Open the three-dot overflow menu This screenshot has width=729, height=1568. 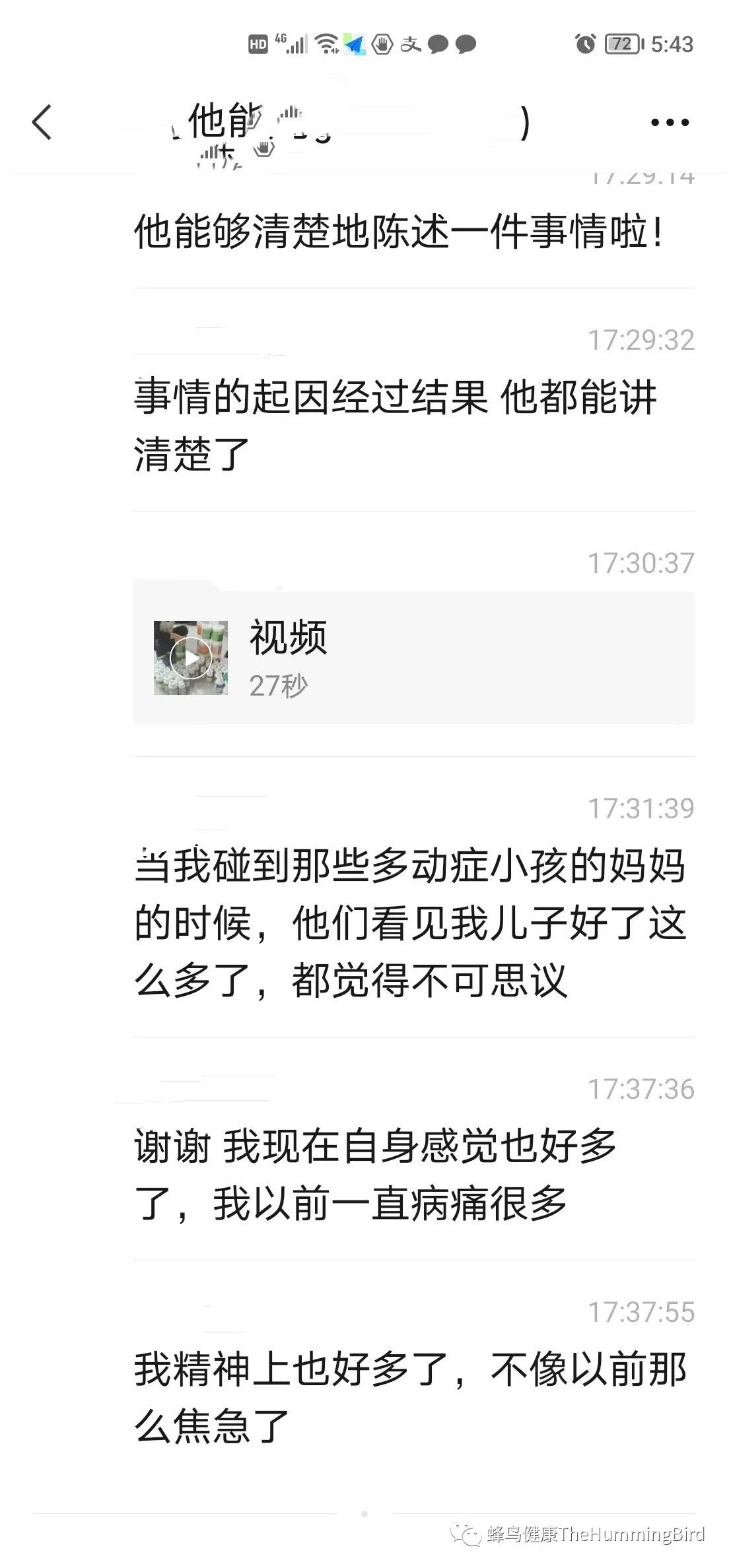(x=670, y=122)
